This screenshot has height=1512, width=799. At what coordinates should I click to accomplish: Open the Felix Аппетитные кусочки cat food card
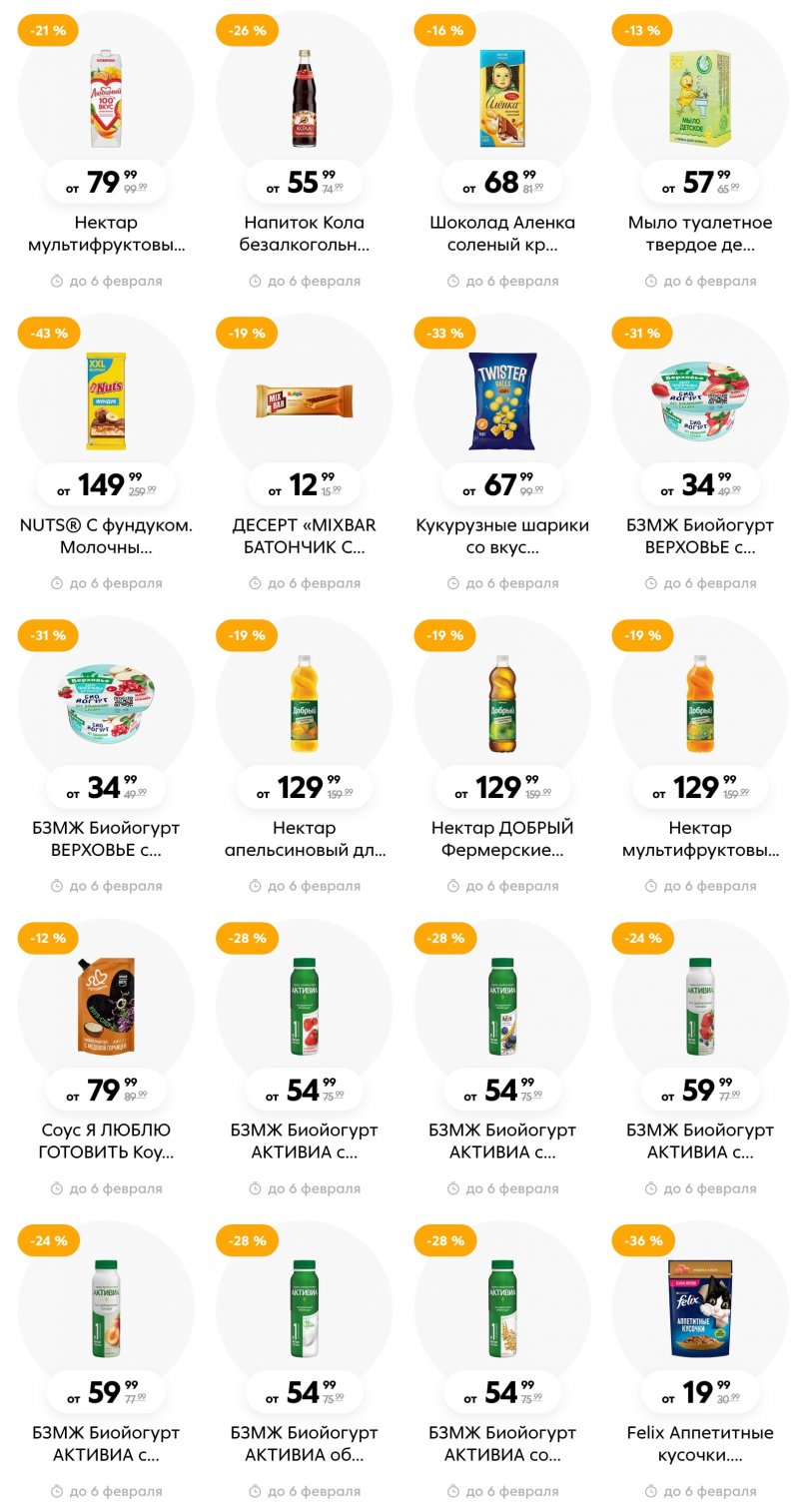(x=700, y=1310)
